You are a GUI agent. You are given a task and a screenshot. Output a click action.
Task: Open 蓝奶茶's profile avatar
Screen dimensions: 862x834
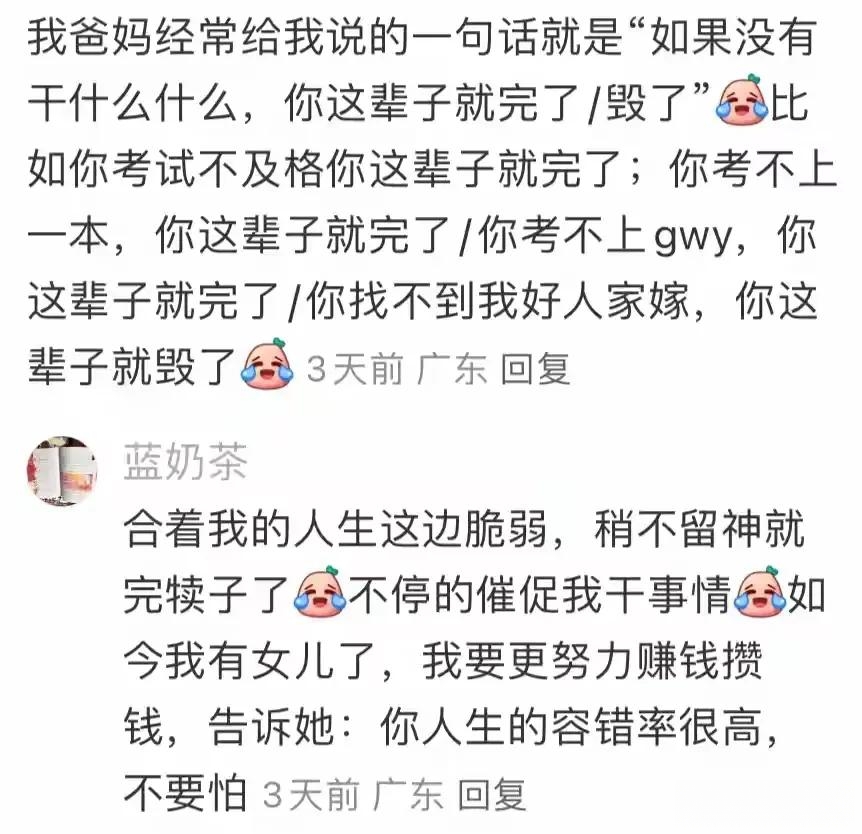62,470
